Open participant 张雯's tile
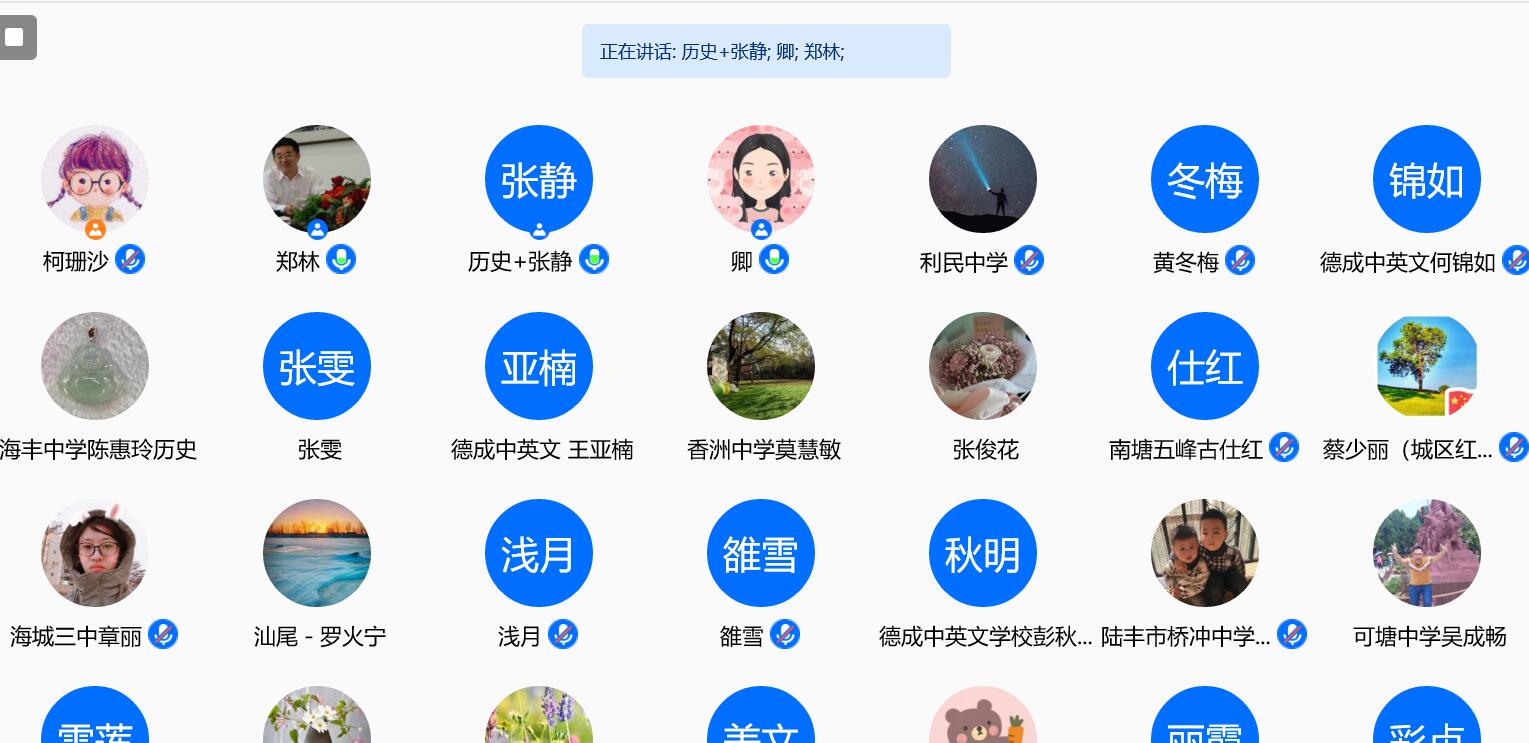This screenshot has width=1529, height=743. coord(317,366)
